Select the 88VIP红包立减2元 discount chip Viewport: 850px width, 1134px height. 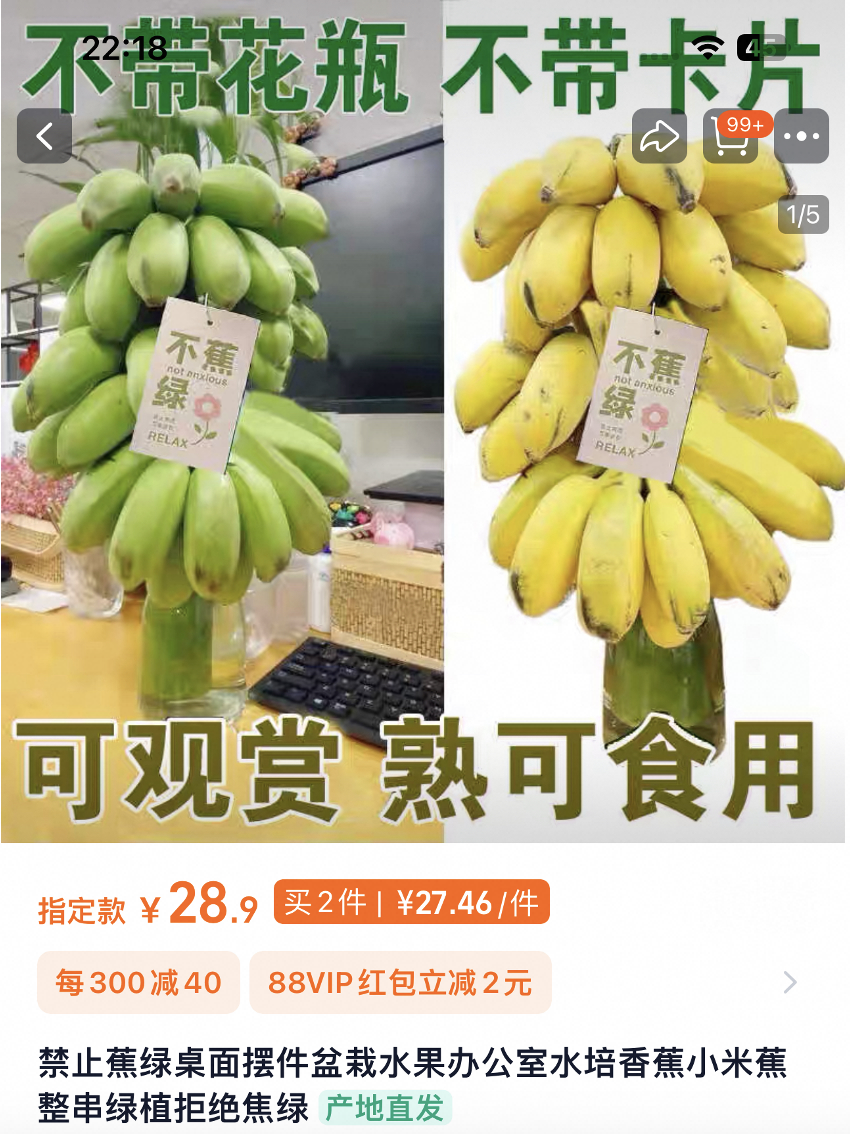click(400, 982)
